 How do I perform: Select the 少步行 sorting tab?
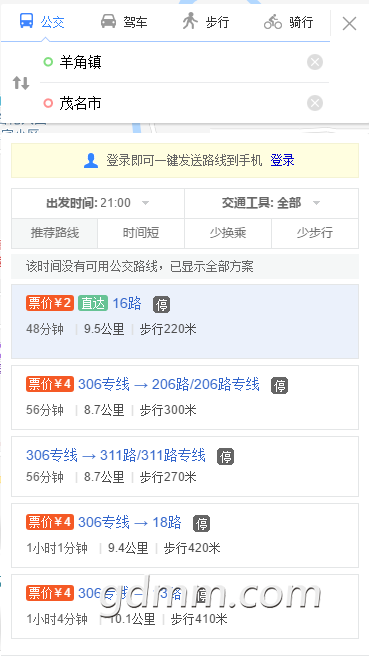point(315,233)
